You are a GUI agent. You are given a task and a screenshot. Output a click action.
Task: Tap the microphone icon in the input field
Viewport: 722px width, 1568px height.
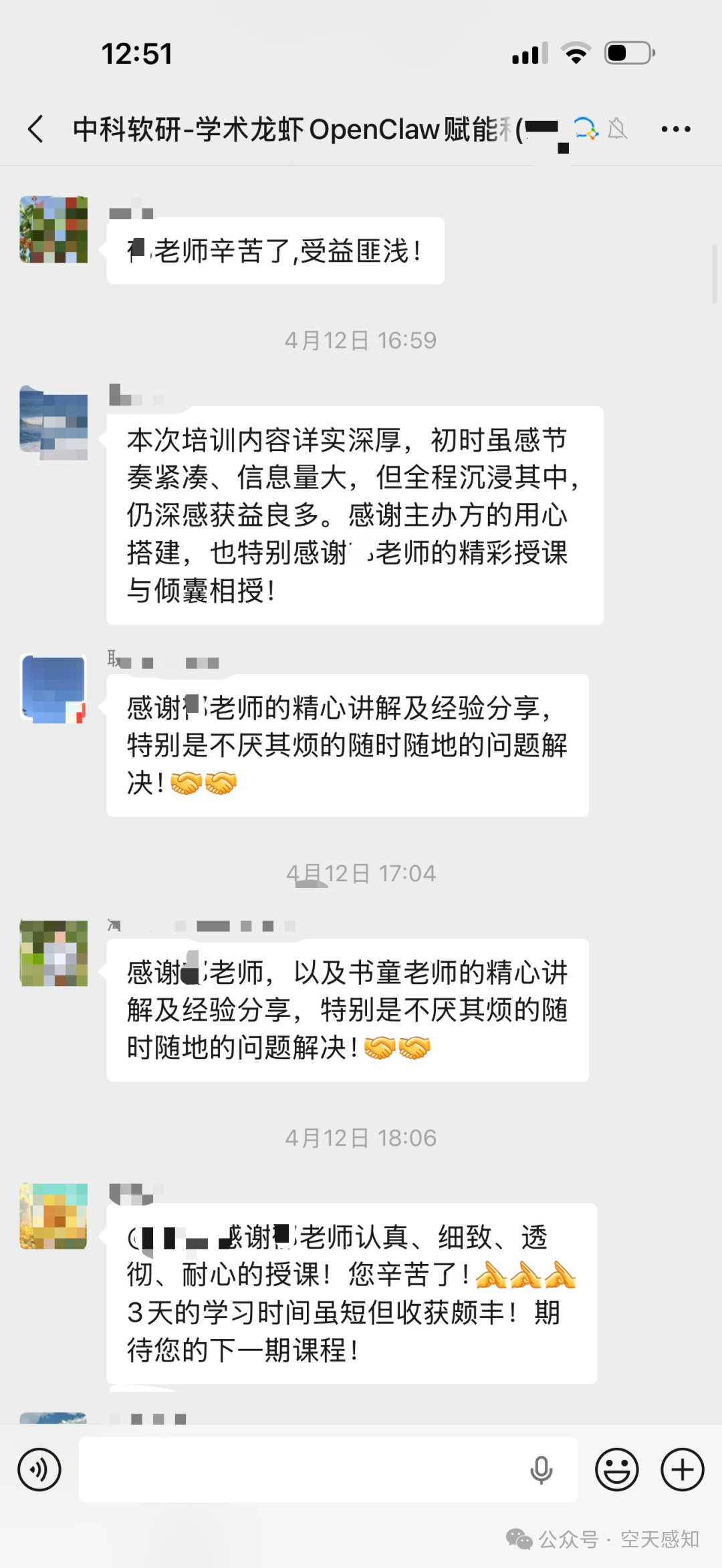point(541,1470)
